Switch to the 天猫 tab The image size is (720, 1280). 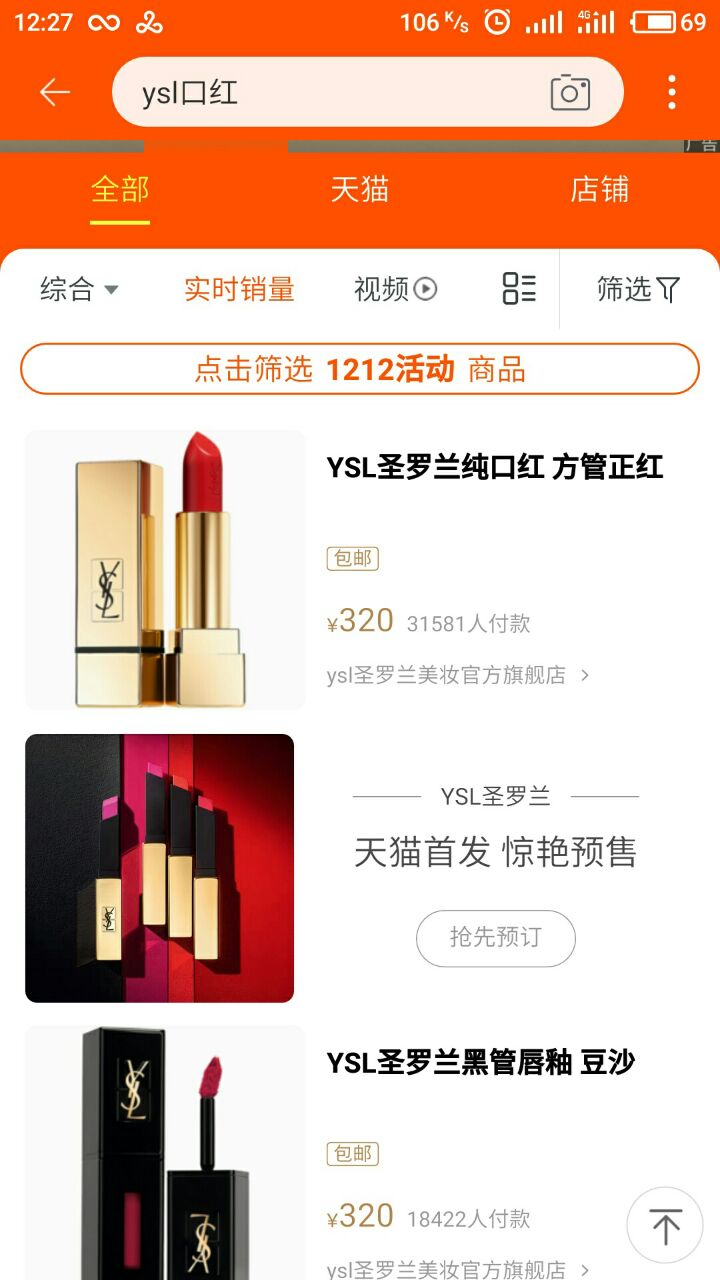[360, 190]
